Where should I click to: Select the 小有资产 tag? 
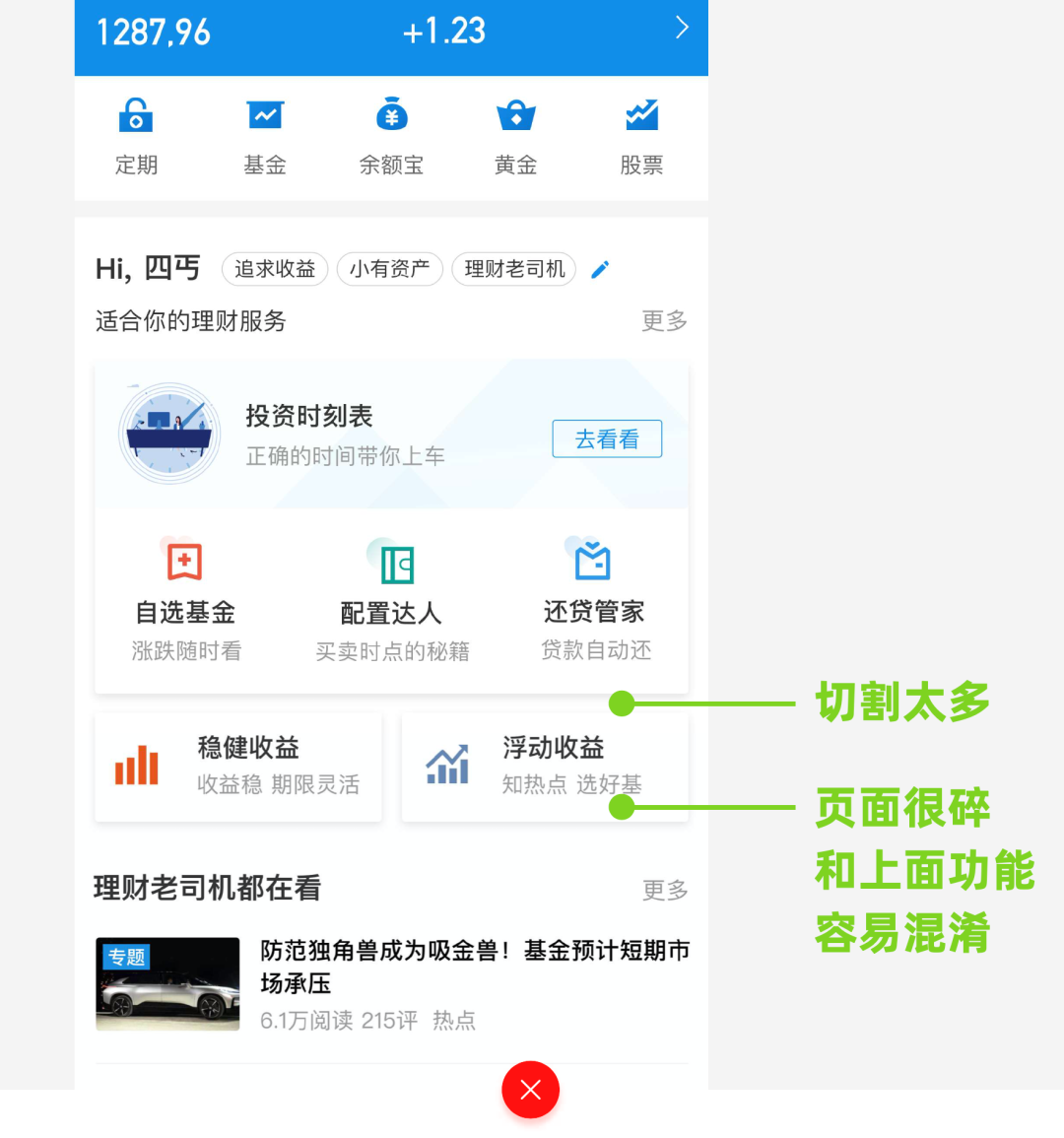coord(389,269)
